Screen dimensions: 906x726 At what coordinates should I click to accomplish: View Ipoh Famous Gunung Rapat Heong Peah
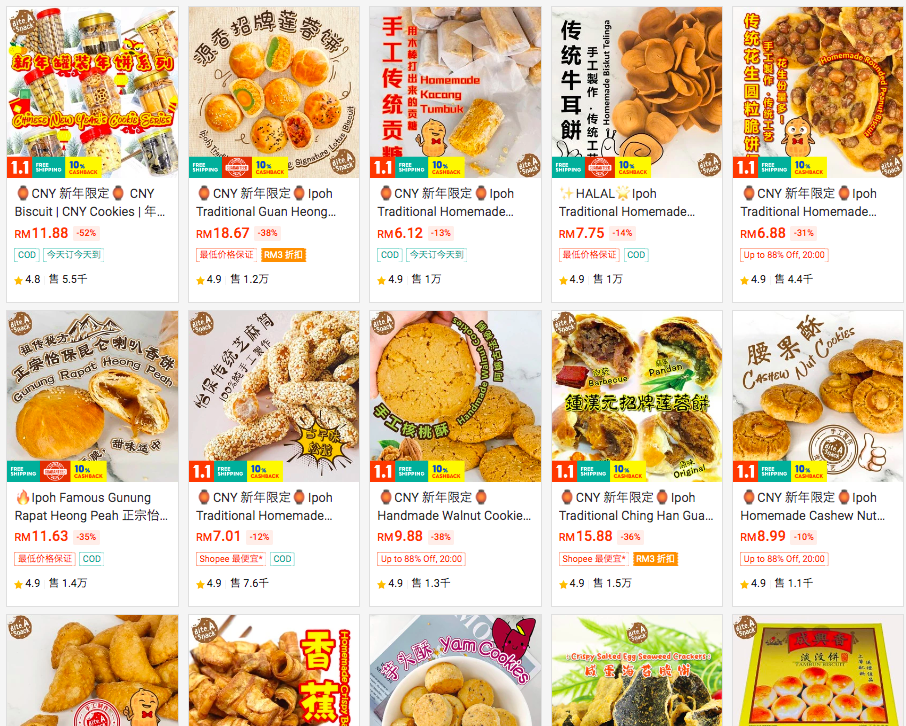pyautogui.click(x=92, y=396)
